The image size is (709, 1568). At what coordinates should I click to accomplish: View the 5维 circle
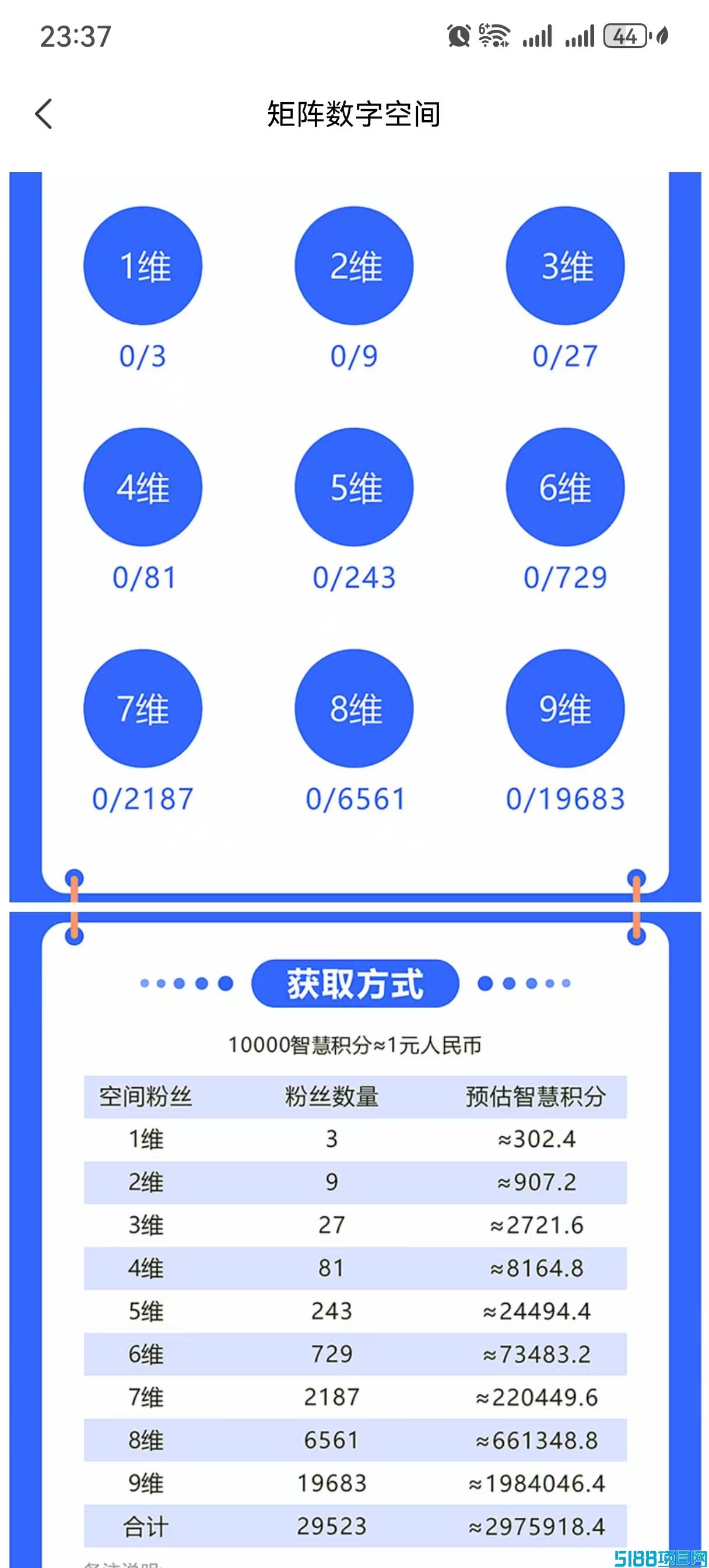tap(354, 487)
